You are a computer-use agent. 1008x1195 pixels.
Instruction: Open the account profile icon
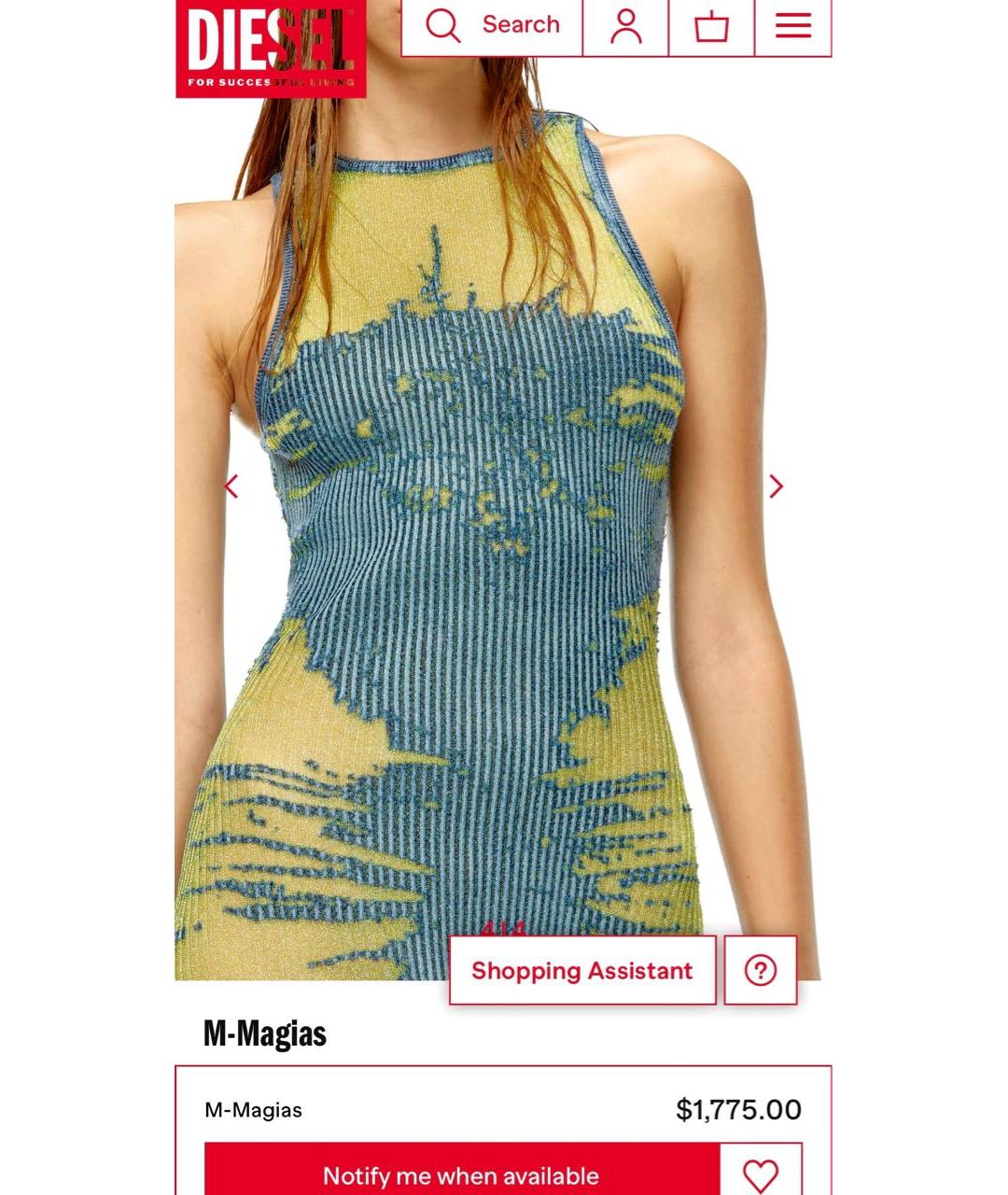625,26
